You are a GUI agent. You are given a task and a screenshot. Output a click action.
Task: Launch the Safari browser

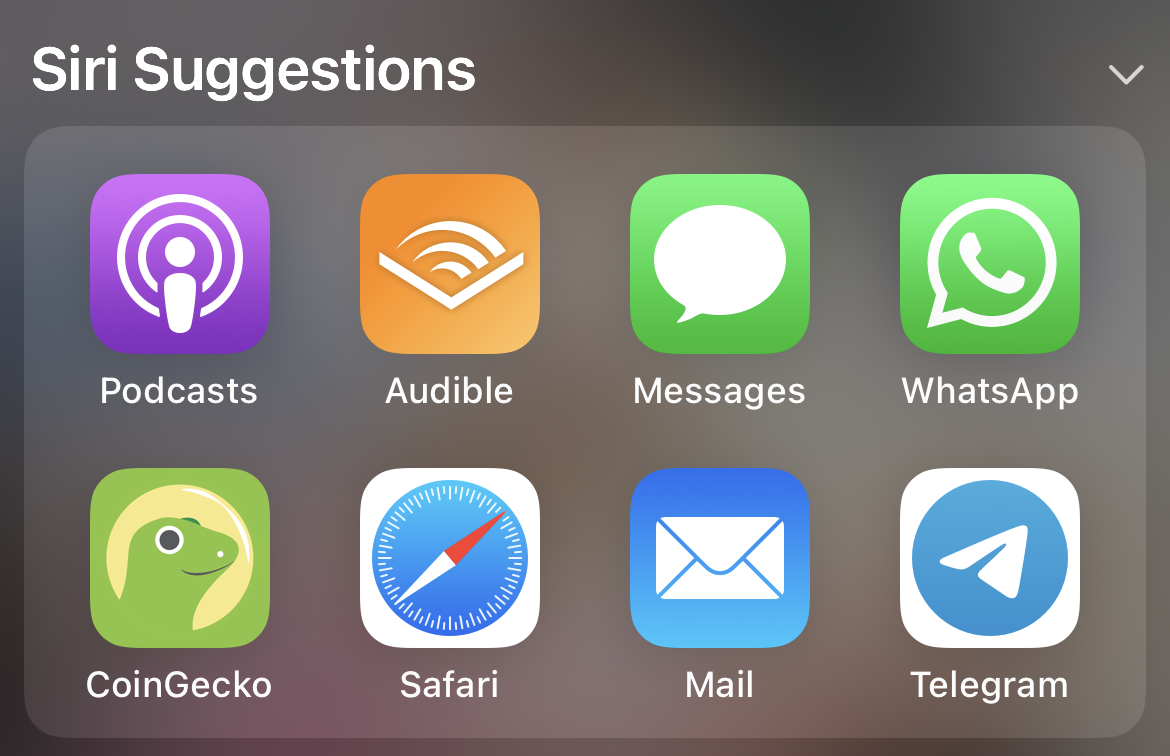pos(450,558)
